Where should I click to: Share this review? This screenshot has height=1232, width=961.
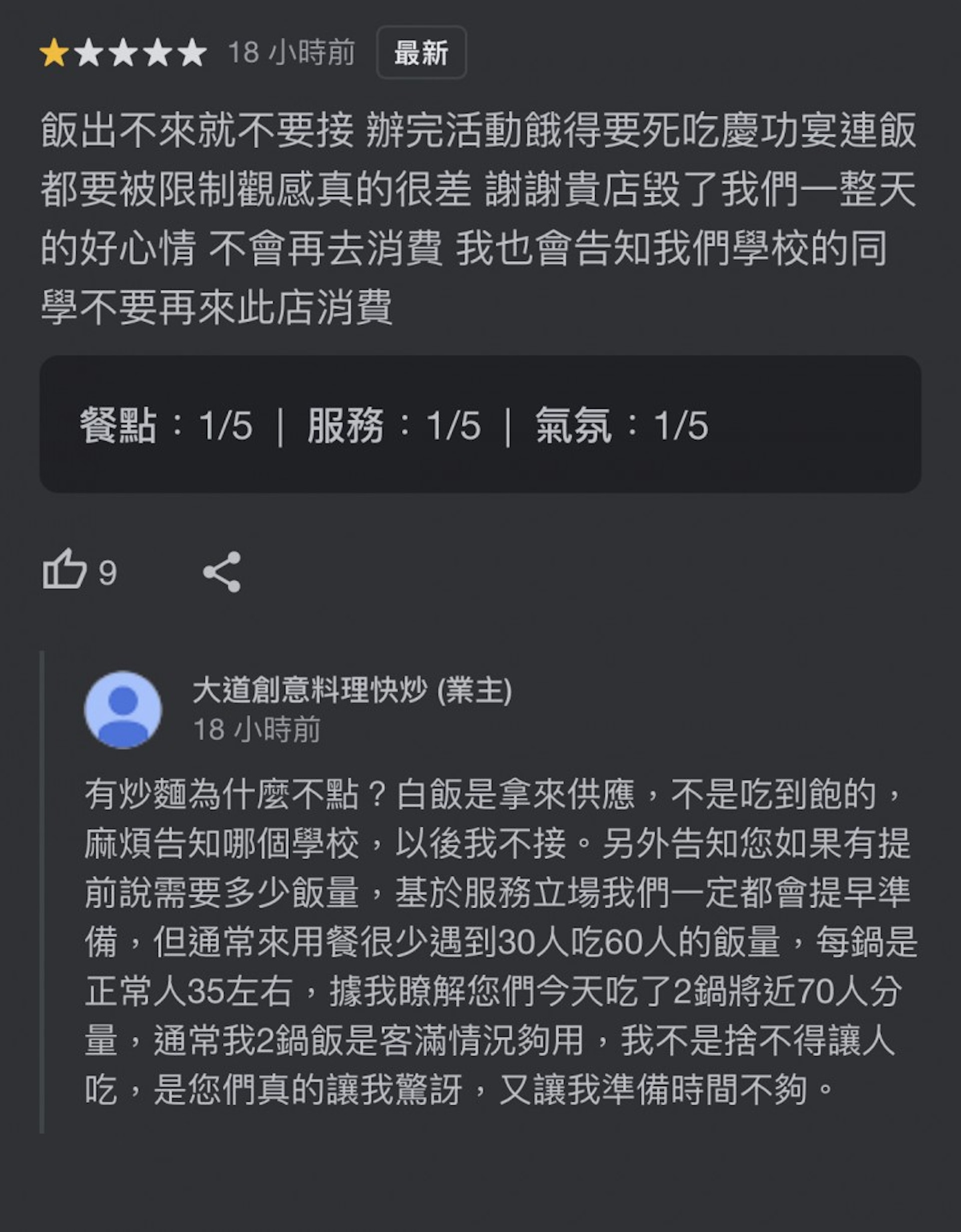(x=222, y=572)
